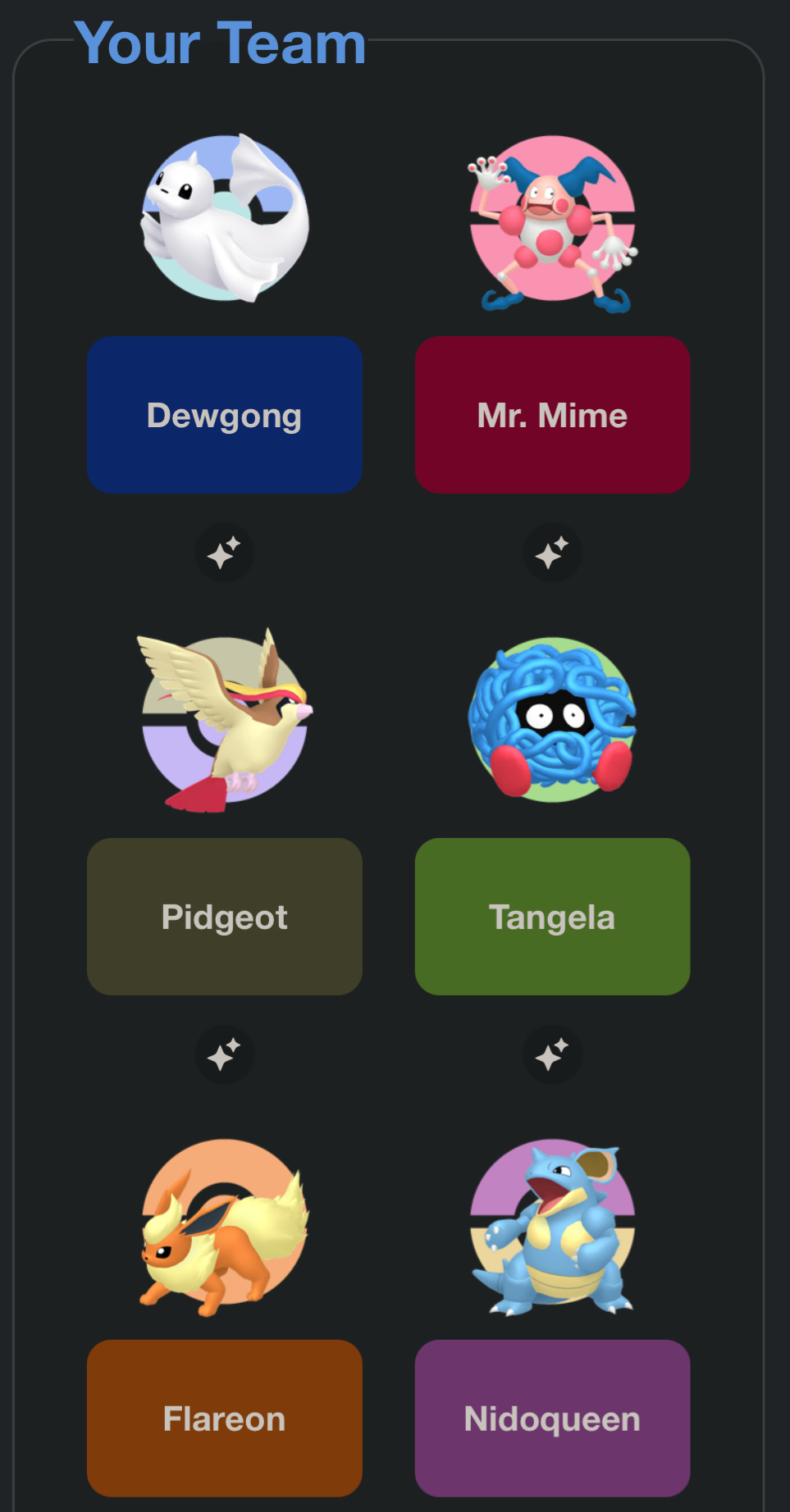
Task: Tap the sparkle icon under Mr. Mime
Action: pos(552,553)
